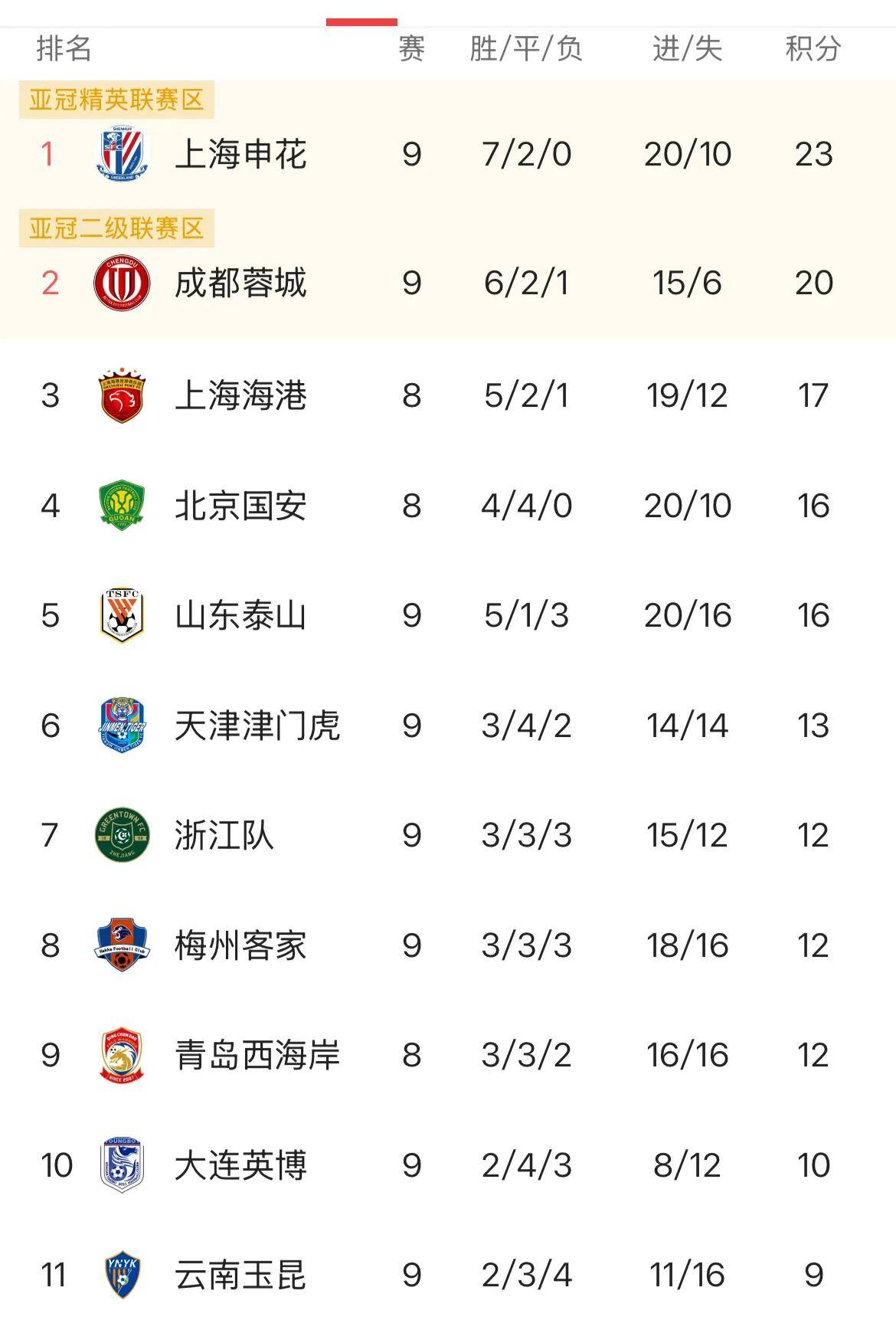
Task: Open 北京国安 from the table
Action: pos(240,506)
